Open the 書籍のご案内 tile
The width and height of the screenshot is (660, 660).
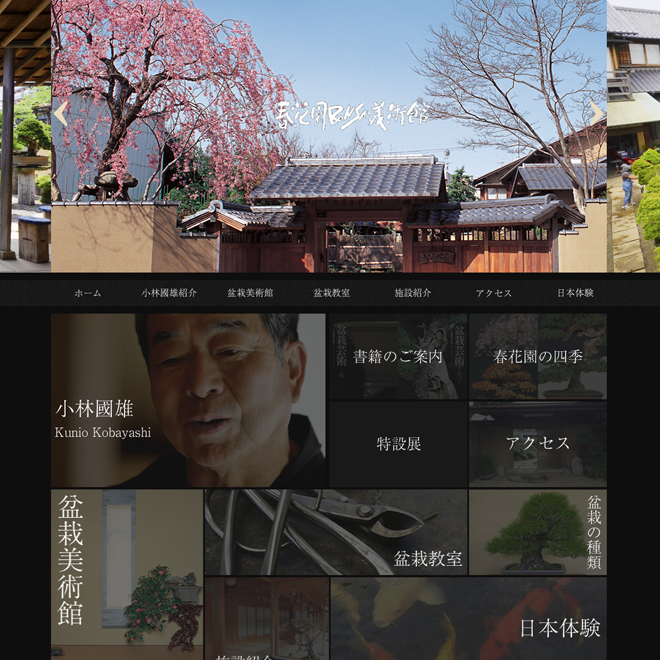398,356
